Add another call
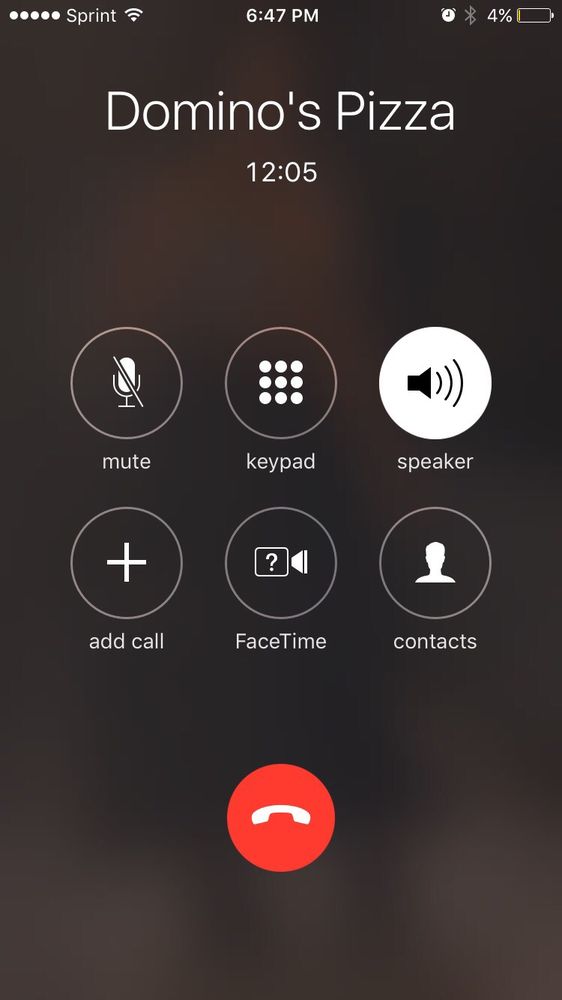Image resolution: width=562 pixels, height=1000 pixels. [x=126, y=562]
